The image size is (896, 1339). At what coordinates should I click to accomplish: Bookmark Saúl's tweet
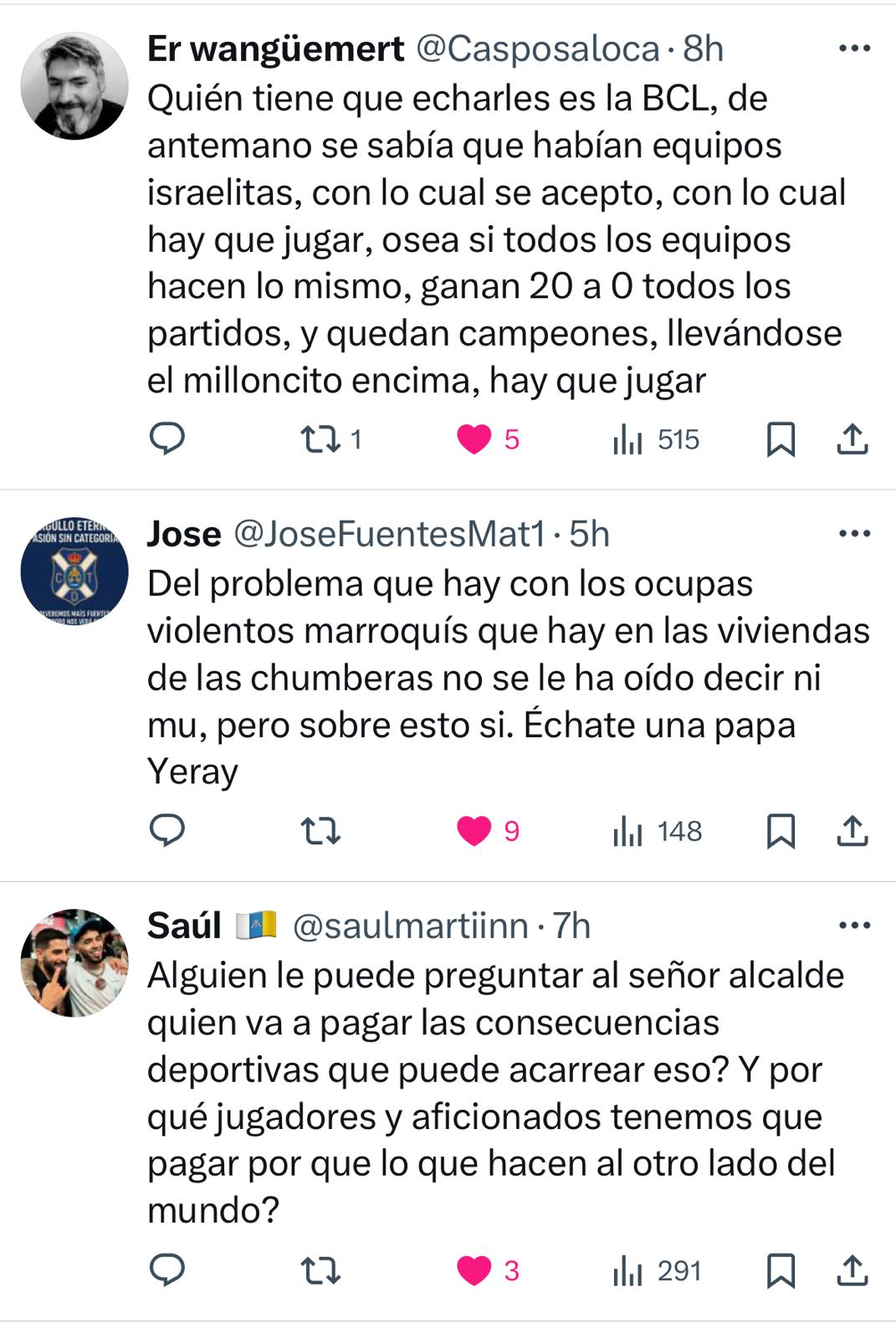pos(781,1270)
